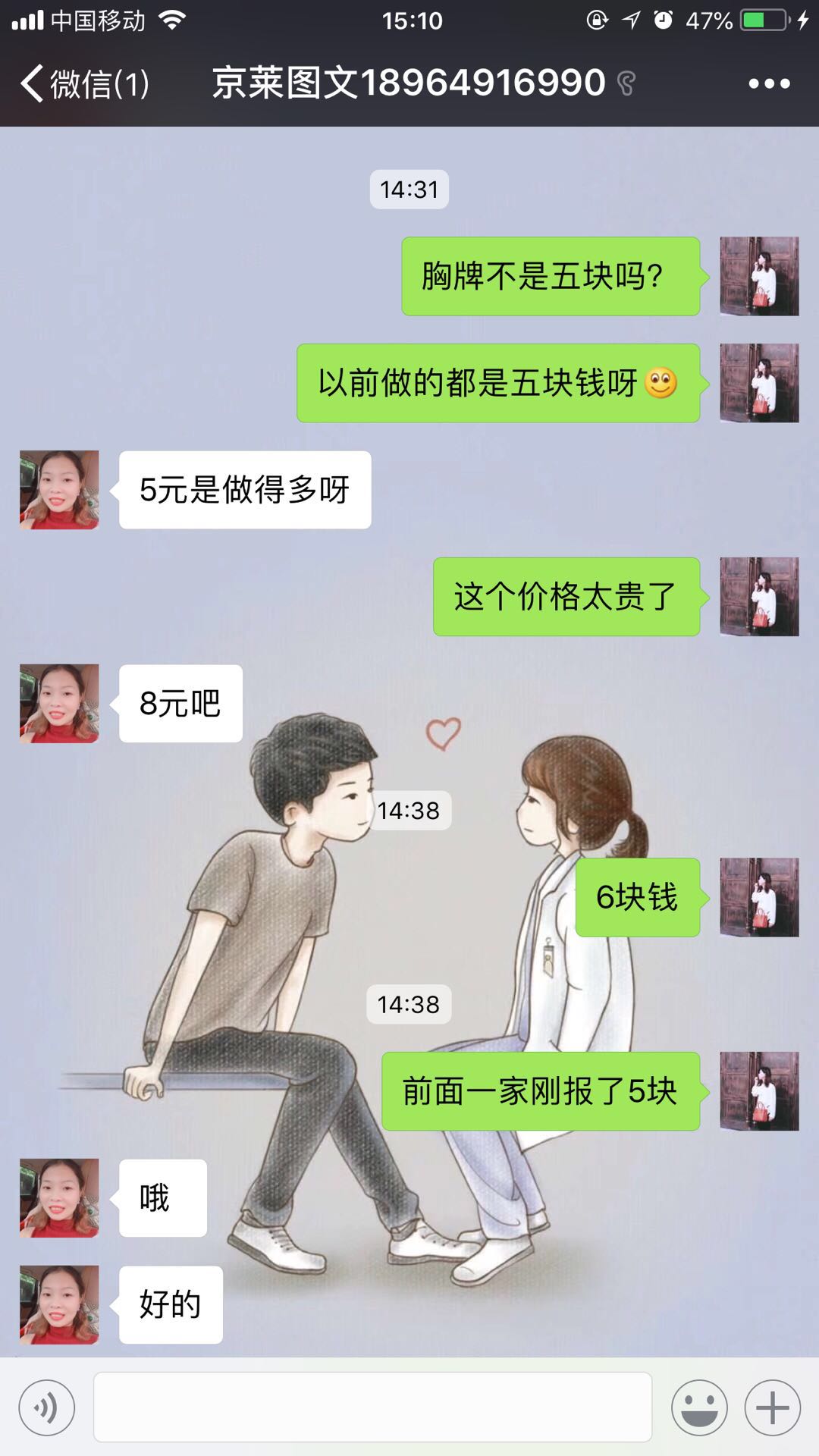
Task: Switch to voice message input
Action: [47, 1408]
